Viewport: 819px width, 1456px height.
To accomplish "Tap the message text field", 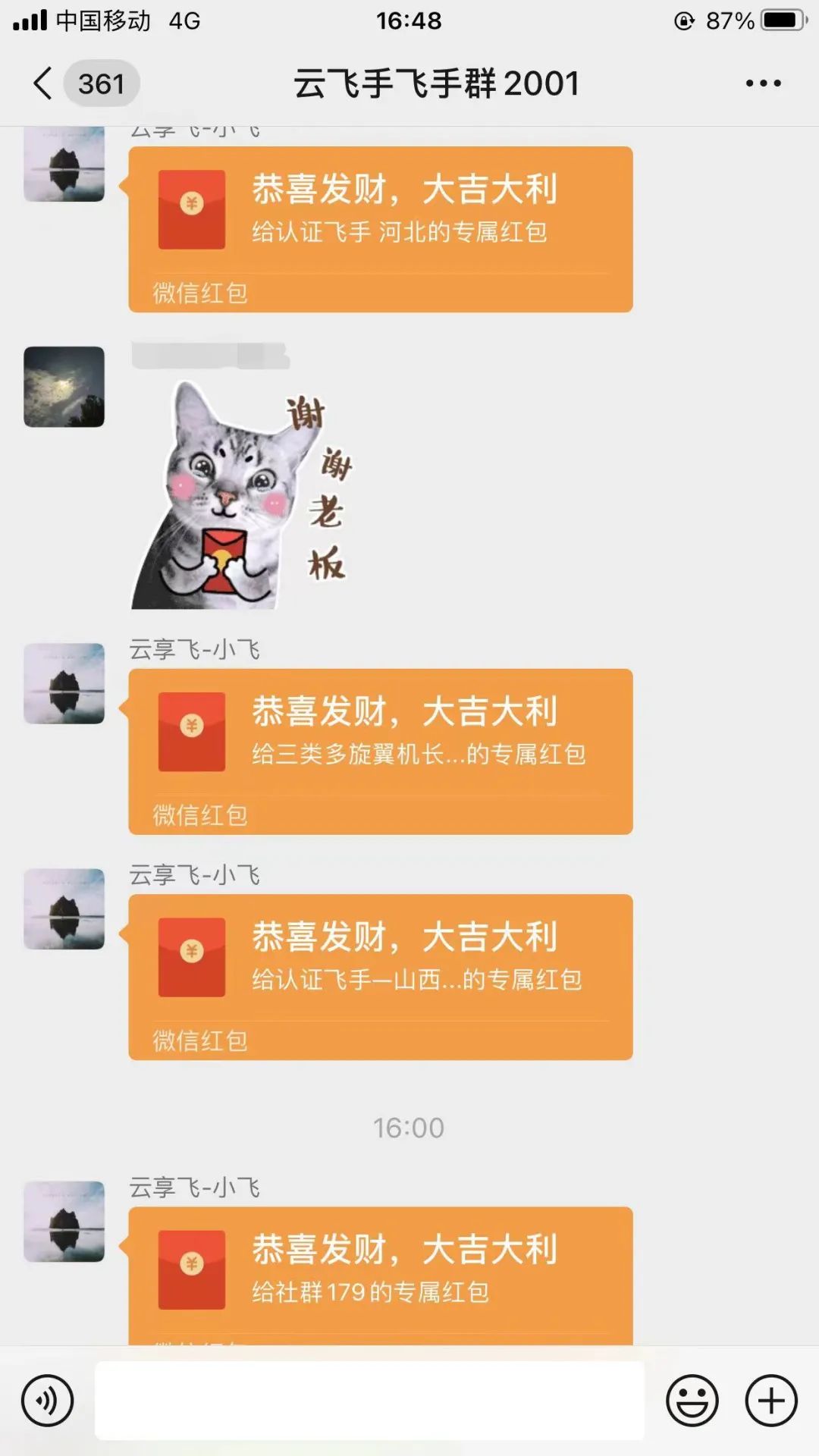I will click(x=369, y=1401).
